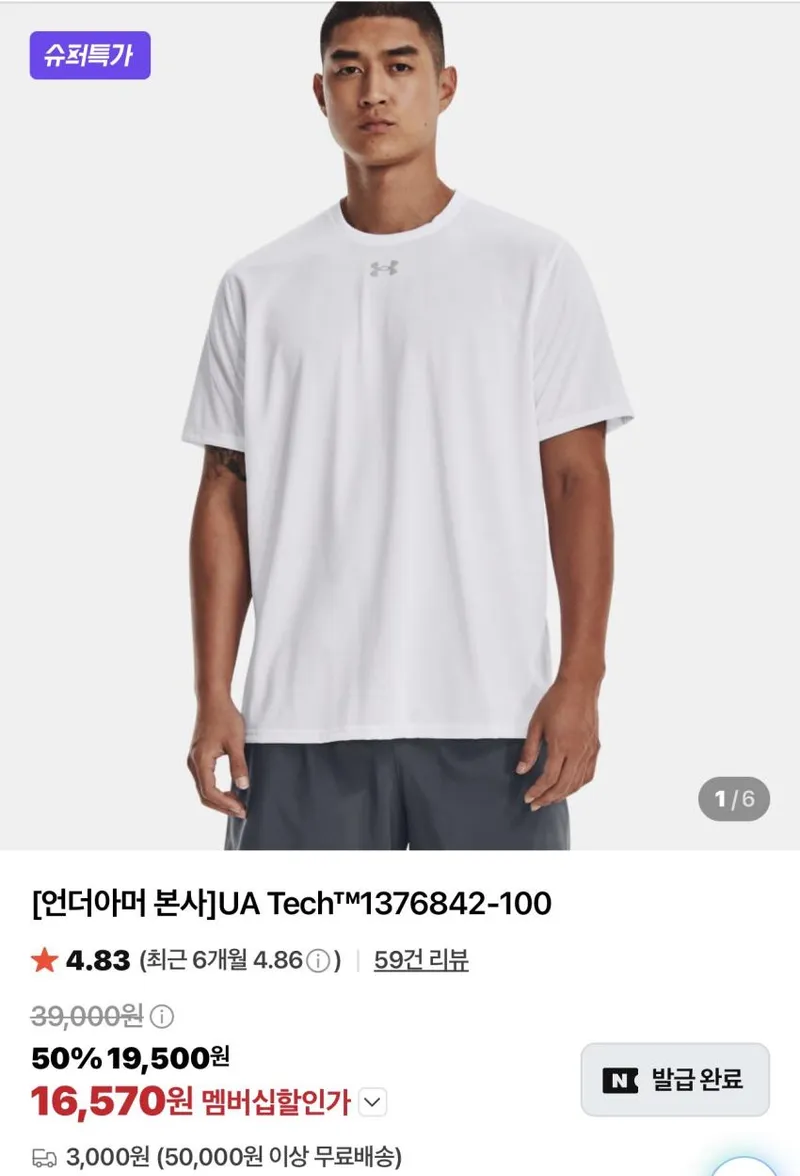Tap the 발급 완료 coupon button
Viewport: 800px width, 1176px height.
(x=675, y=1079)
